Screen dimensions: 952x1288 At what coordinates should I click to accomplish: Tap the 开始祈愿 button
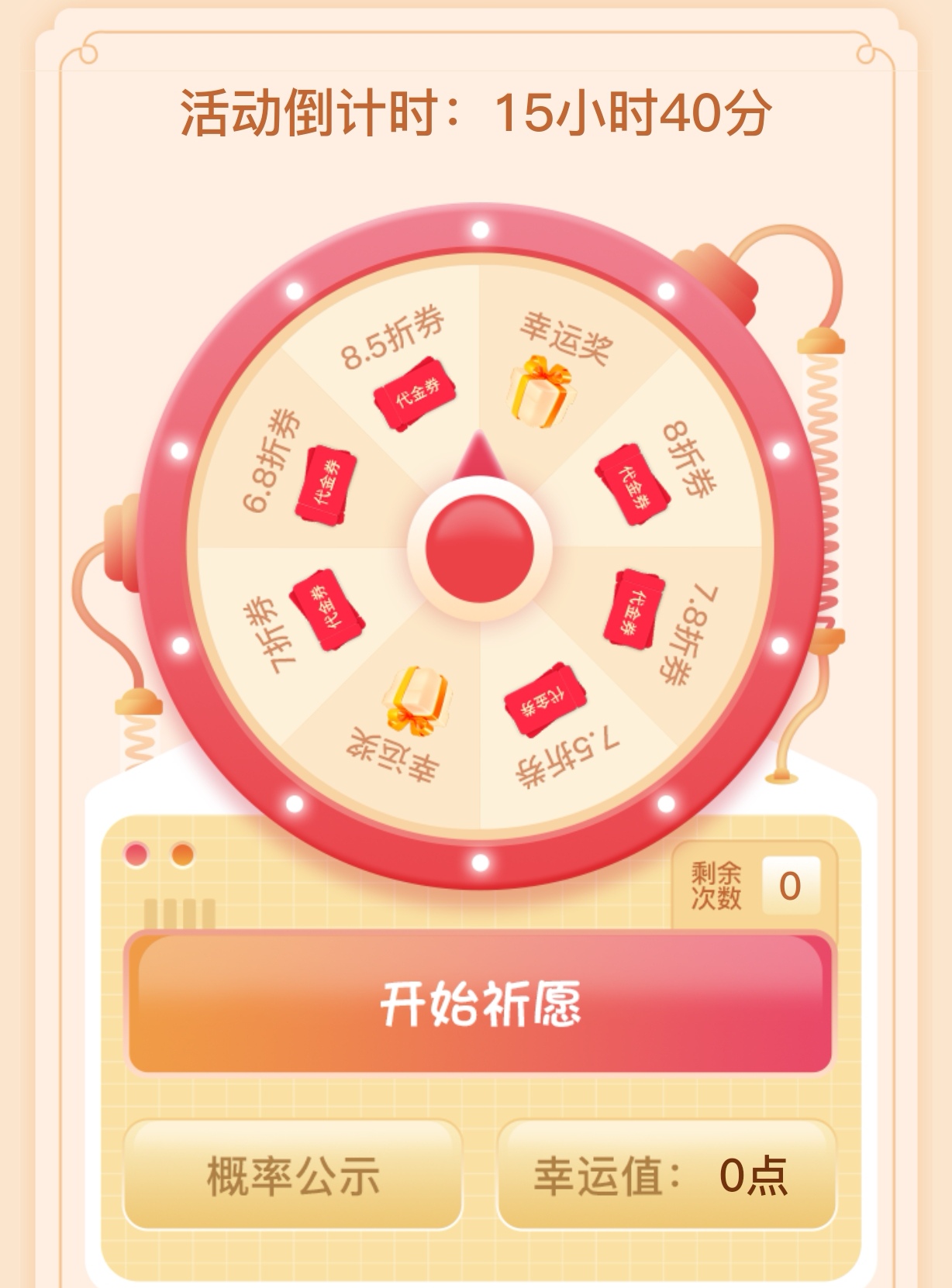coord(479,1003)
